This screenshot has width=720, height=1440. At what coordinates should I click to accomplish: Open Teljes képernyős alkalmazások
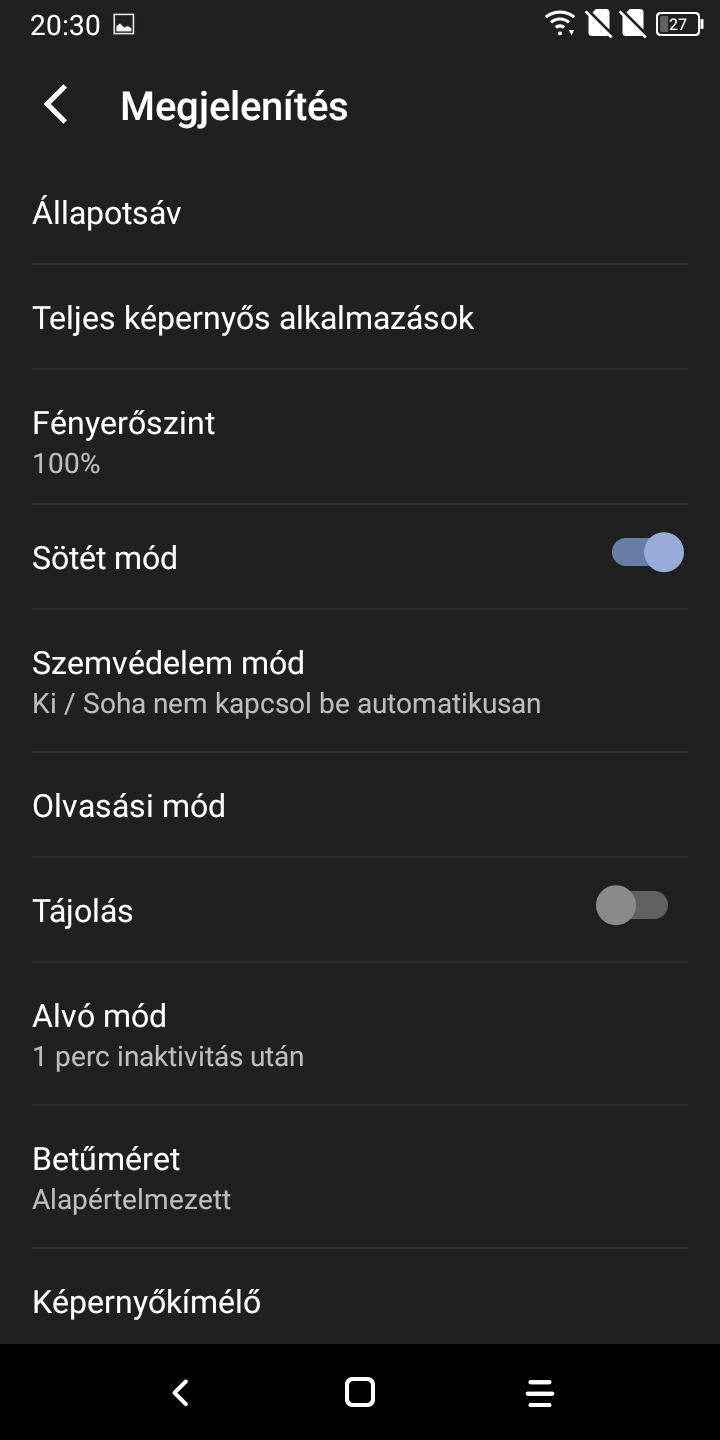click(x=360, y=318)
